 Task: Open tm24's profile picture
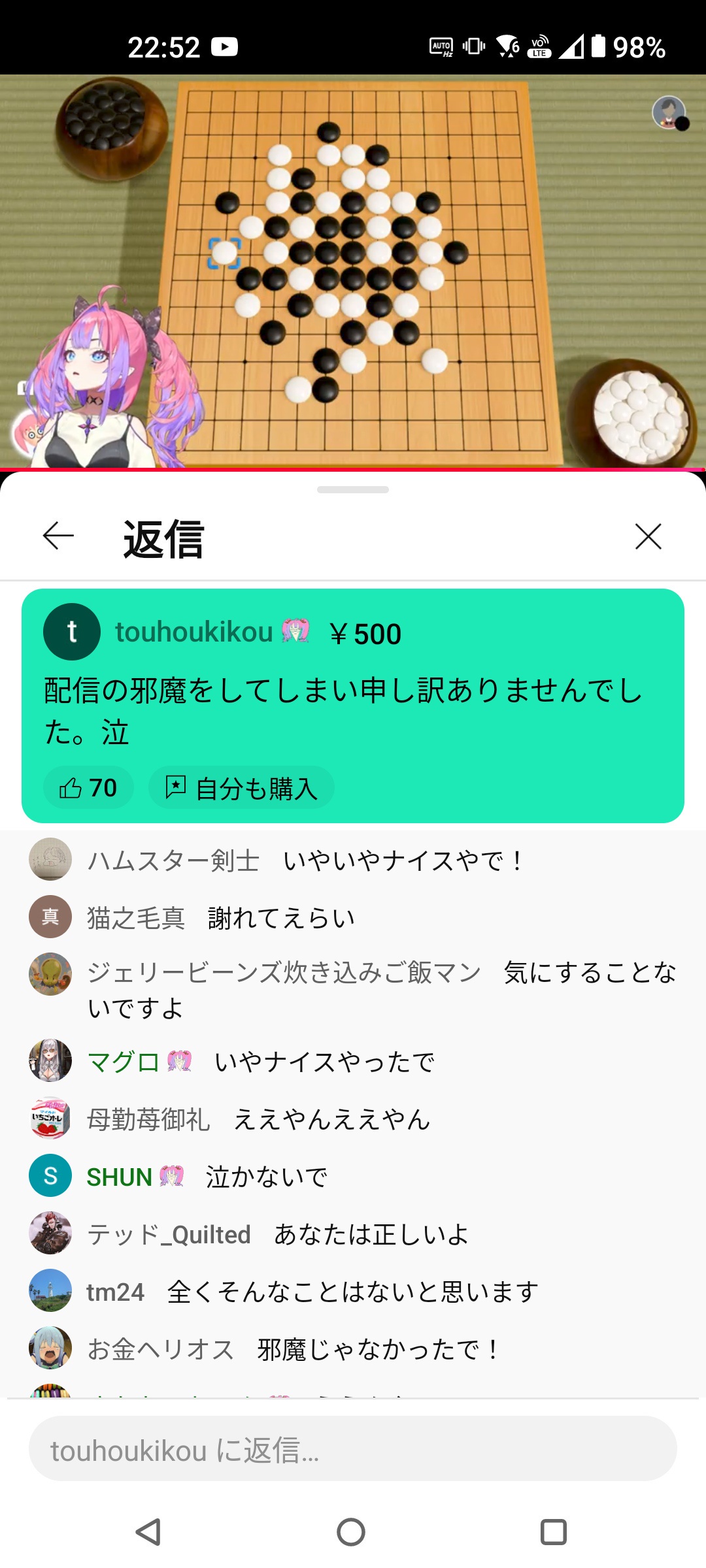(50, 1290)
